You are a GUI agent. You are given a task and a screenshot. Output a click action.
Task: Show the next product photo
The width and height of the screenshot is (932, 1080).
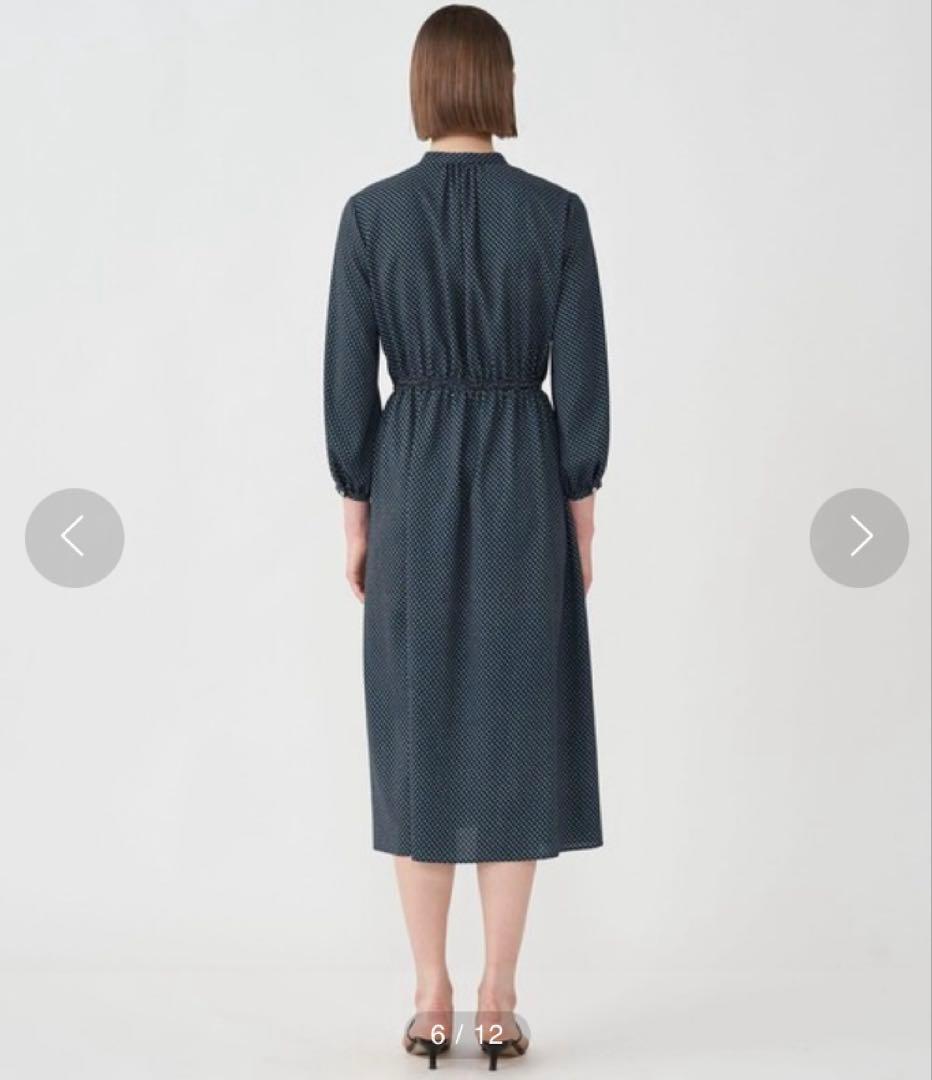coord(859,538)
